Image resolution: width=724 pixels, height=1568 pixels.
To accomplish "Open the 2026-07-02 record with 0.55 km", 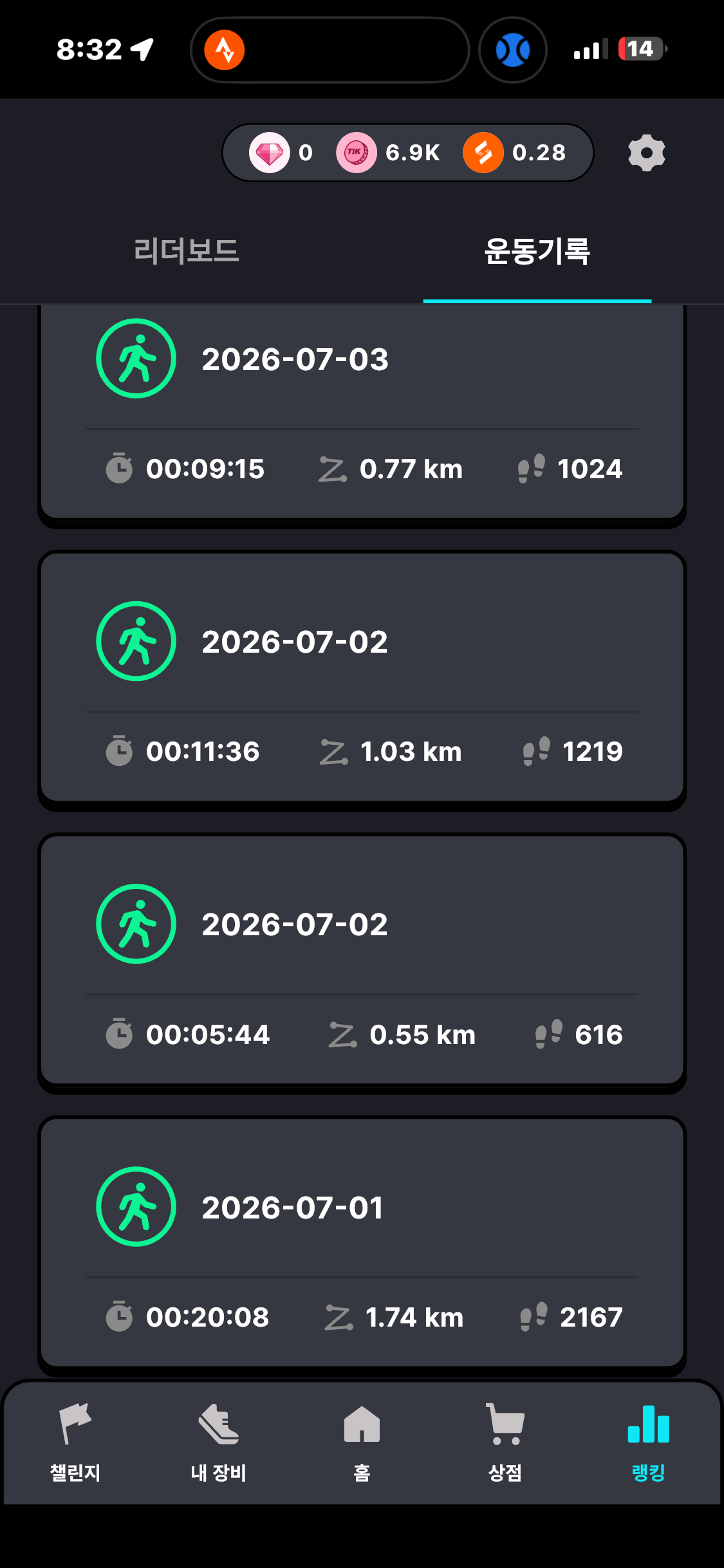I will tap(362, 960).
